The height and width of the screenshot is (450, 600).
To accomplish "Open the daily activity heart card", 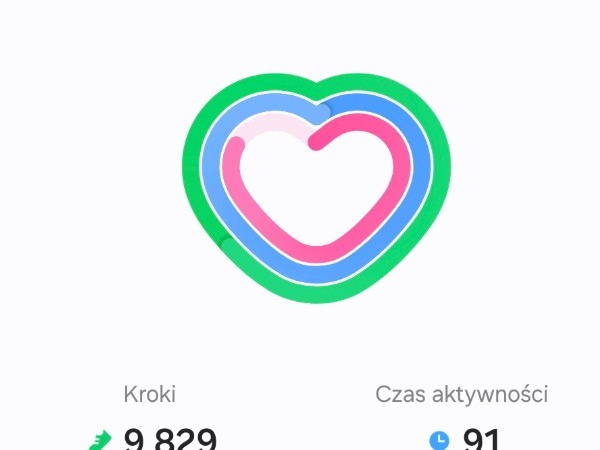I will pos(319,188).
